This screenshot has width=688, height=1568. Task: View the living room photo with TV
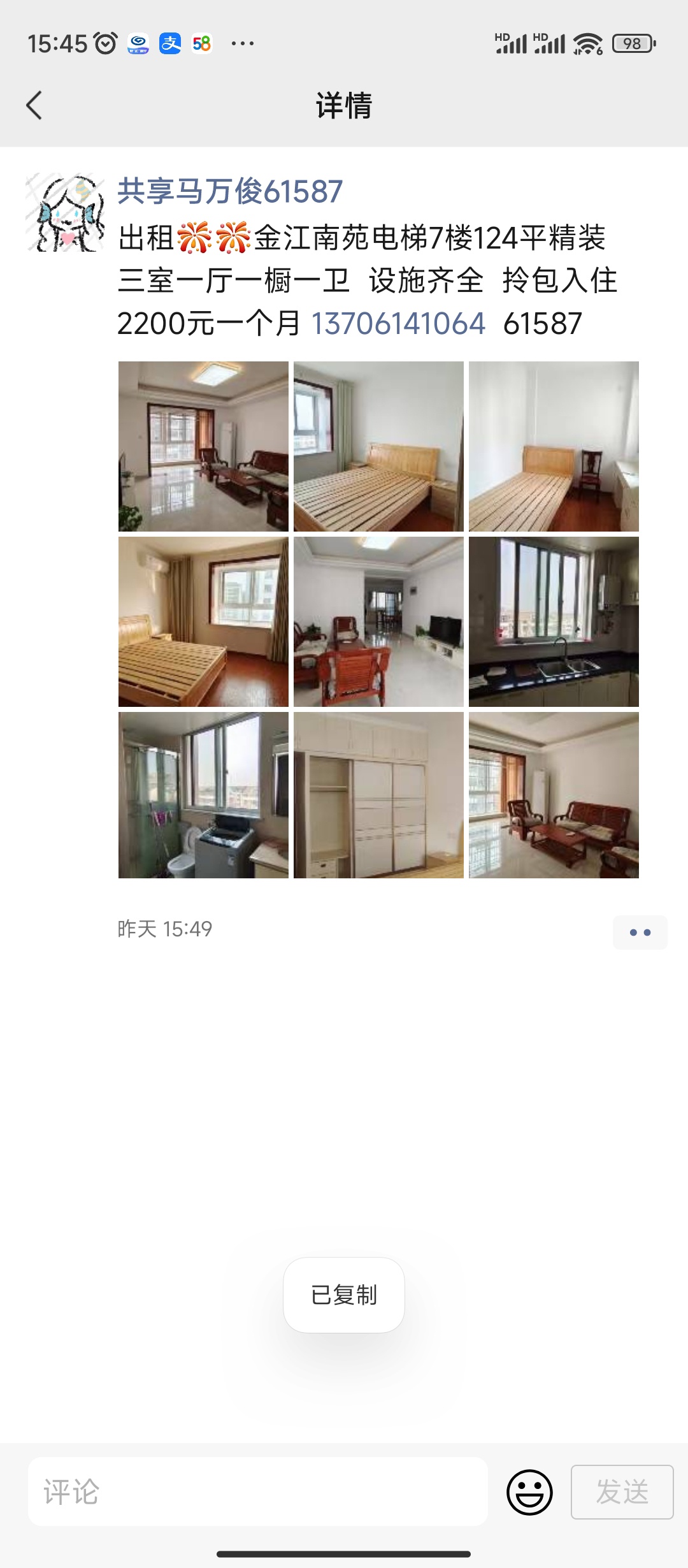(378, 621)
